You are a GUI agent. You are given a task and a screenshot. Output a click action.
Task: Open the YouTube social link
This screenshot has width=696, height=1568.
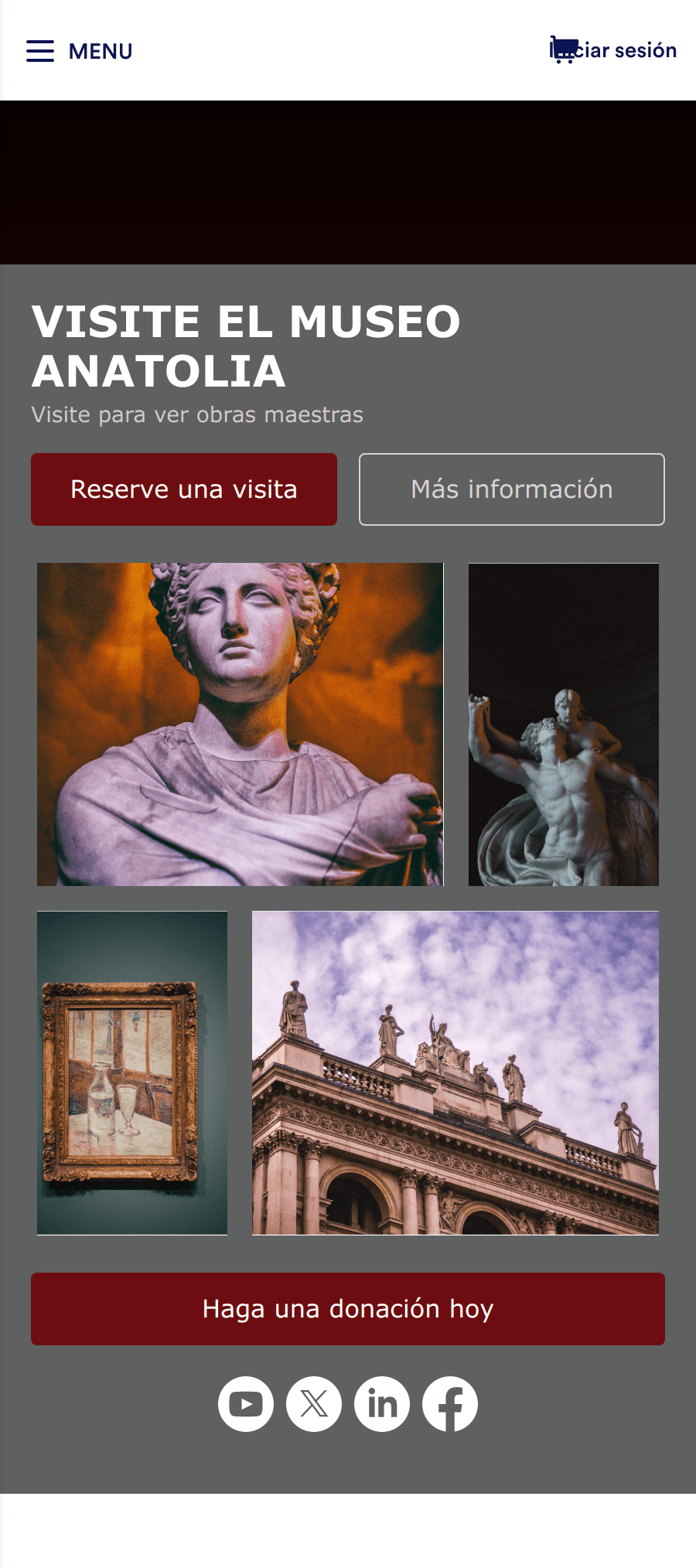pyautogui.click(x=246, y=1404)
